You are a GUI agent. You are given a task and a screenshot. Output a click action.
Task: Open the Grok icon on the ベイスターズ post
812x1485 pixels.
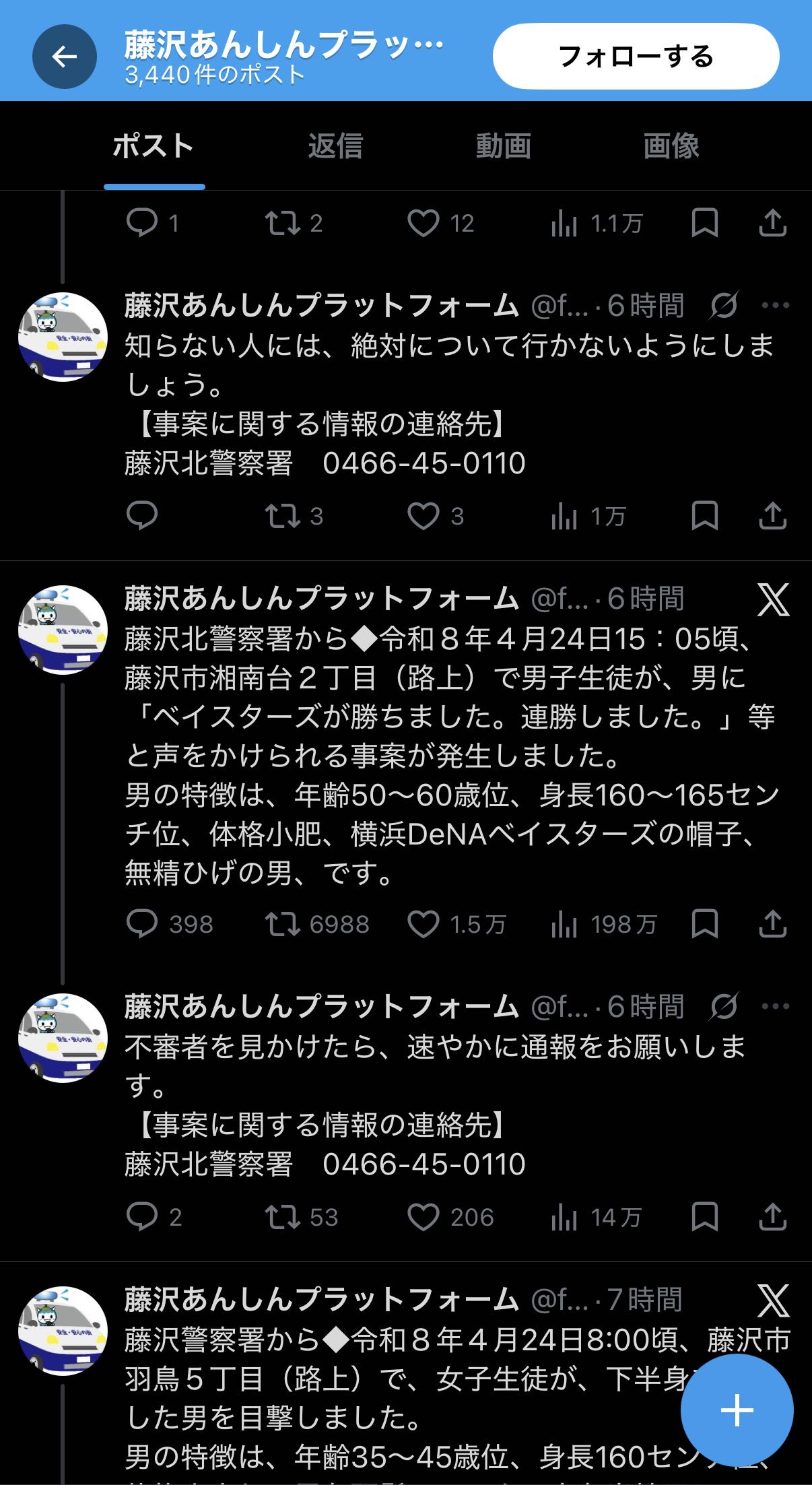point(773,599)
